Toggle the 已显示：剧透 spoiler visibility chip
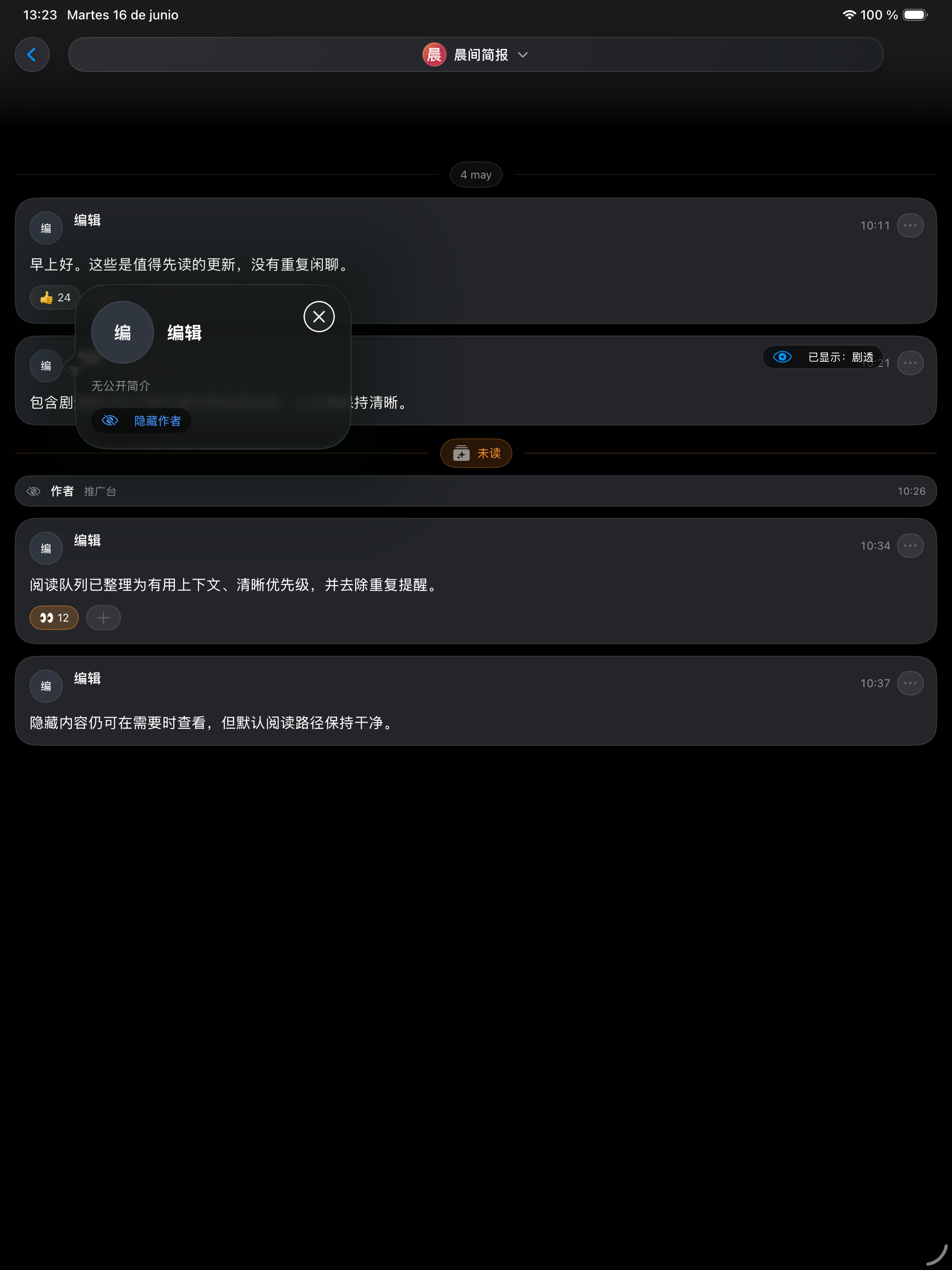 point(822,357)
